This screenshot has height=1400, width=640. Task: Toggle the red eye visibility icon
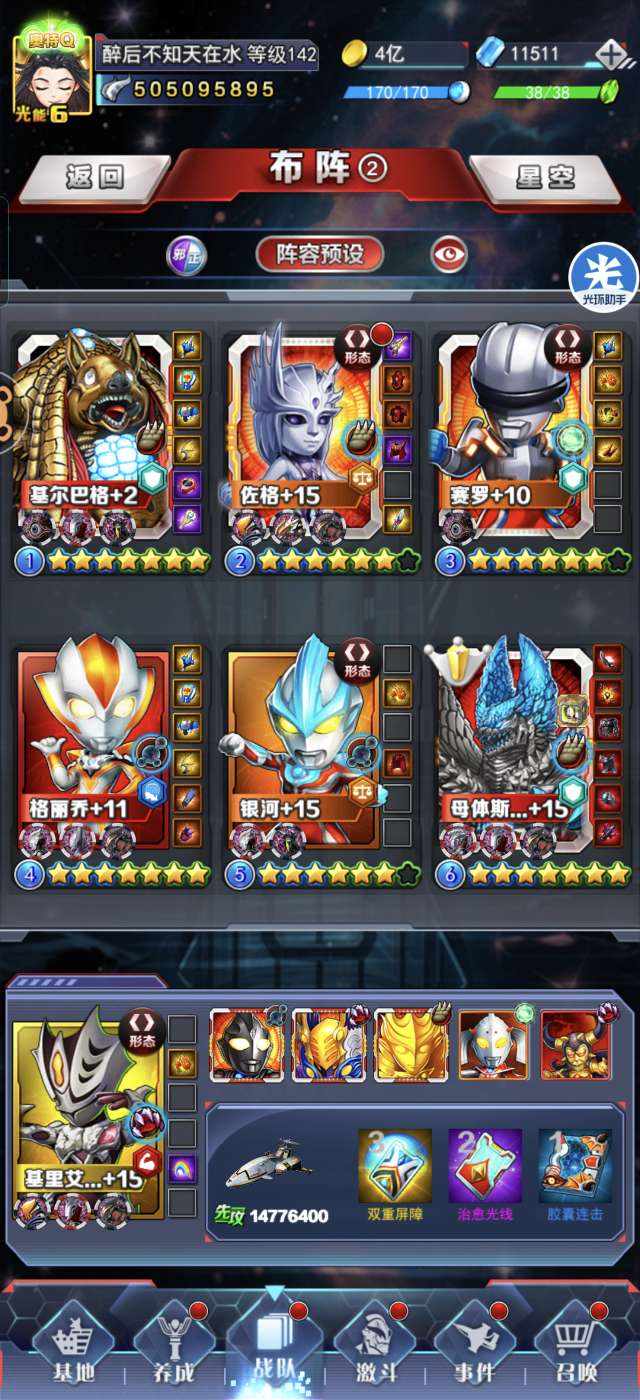coord(450,254)
